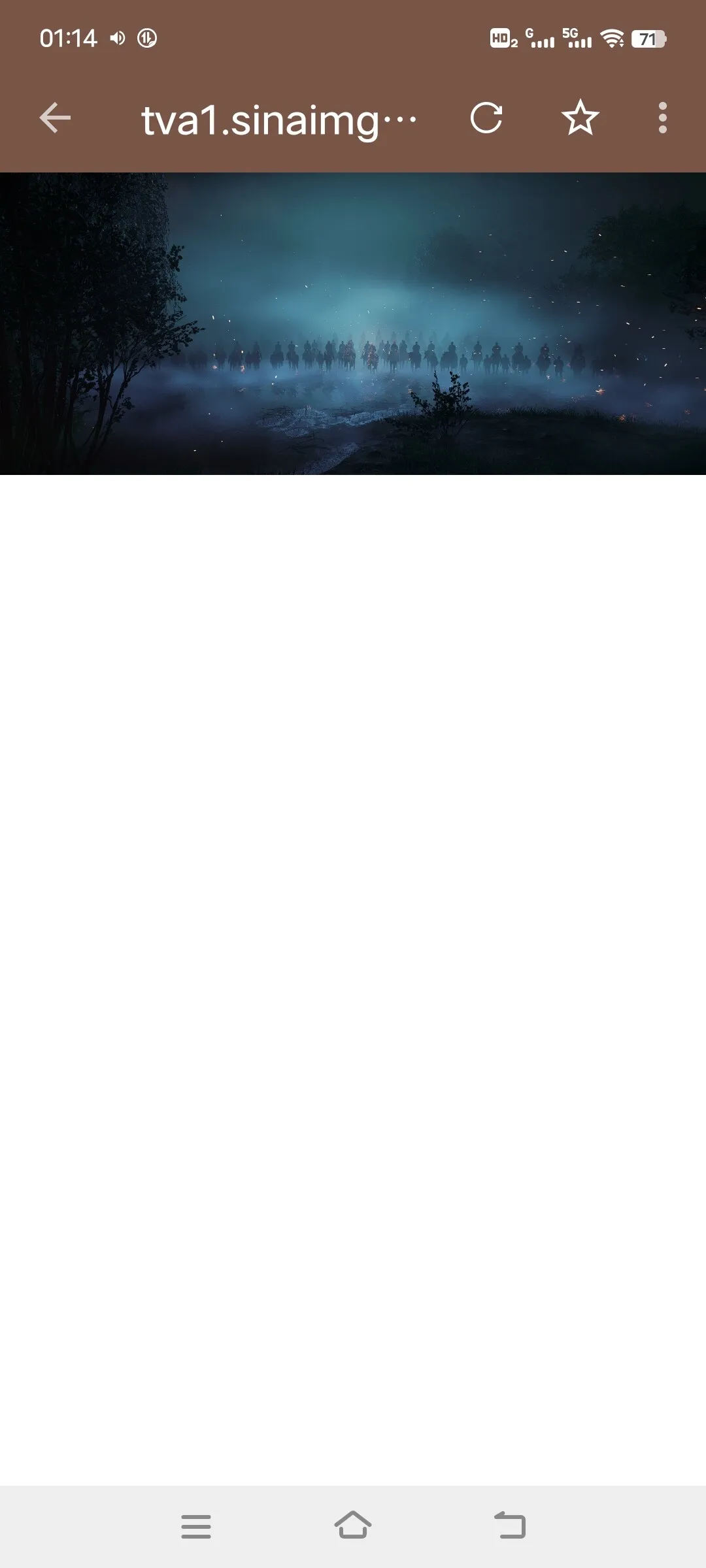Open the three-dot overflow menu
The image size is (706, 1568).
[662, 118]
